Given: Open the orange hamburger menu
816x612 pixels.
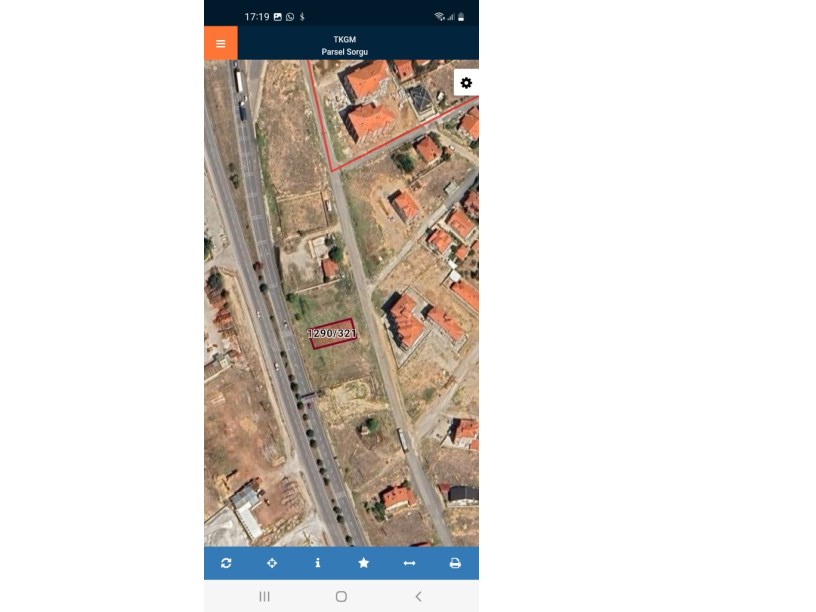Looking at the screenshot, I should [221, 43].
